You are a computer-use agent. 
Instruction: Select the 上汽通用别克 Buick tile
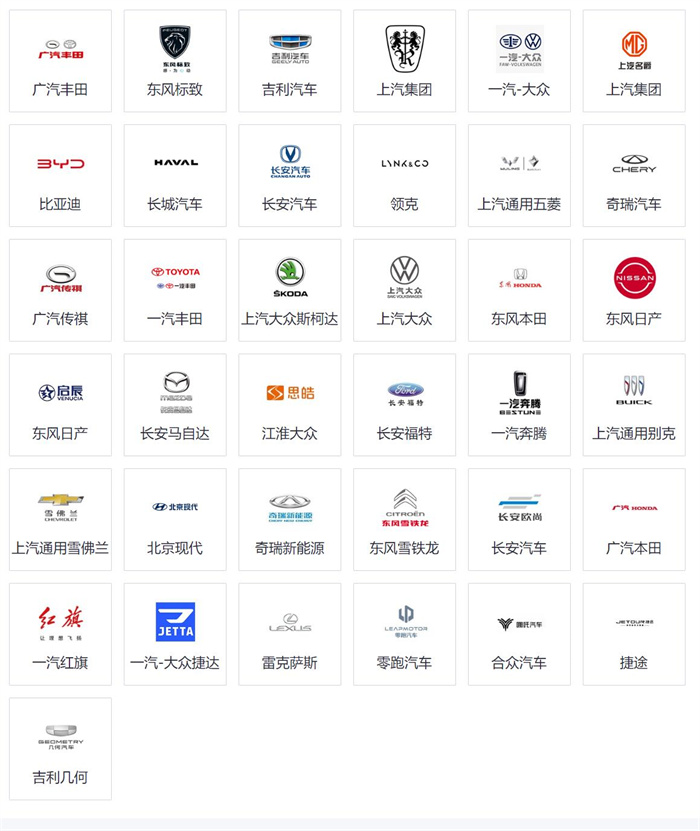point(634,405)
